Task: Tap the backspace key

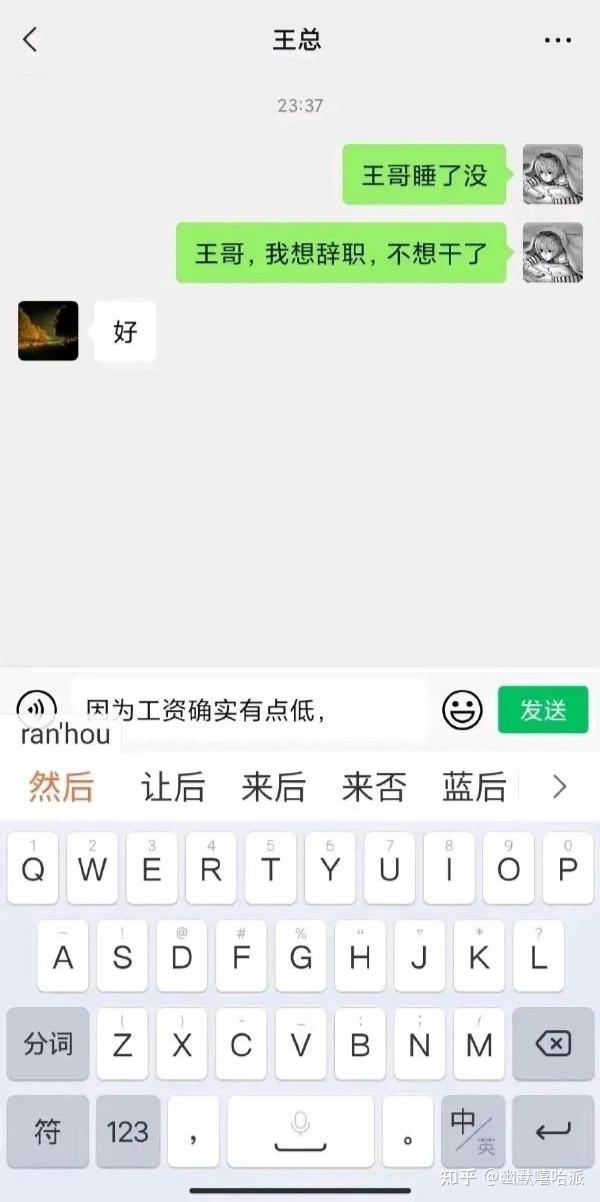Action: (553, 1044)
